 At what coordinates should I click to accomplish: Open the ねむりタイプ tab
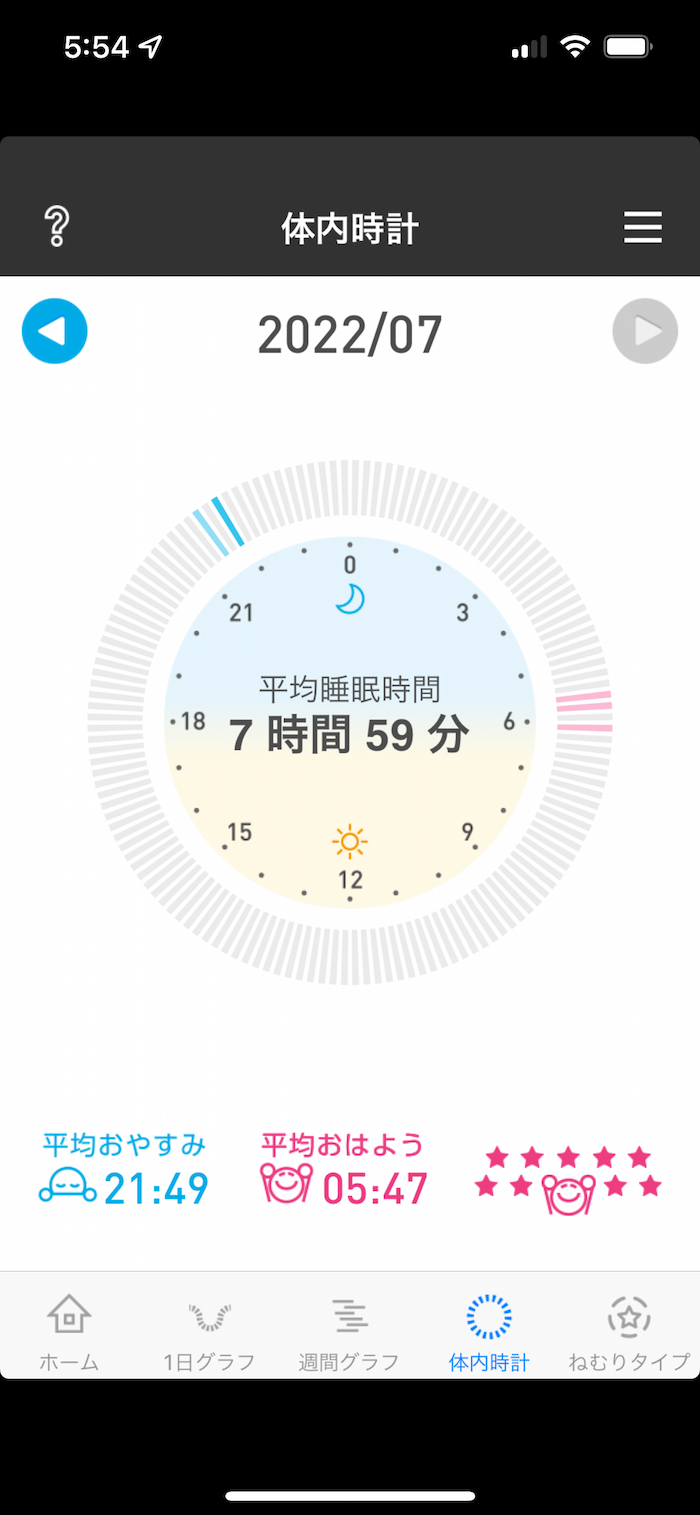click(x=629, y=1332)
